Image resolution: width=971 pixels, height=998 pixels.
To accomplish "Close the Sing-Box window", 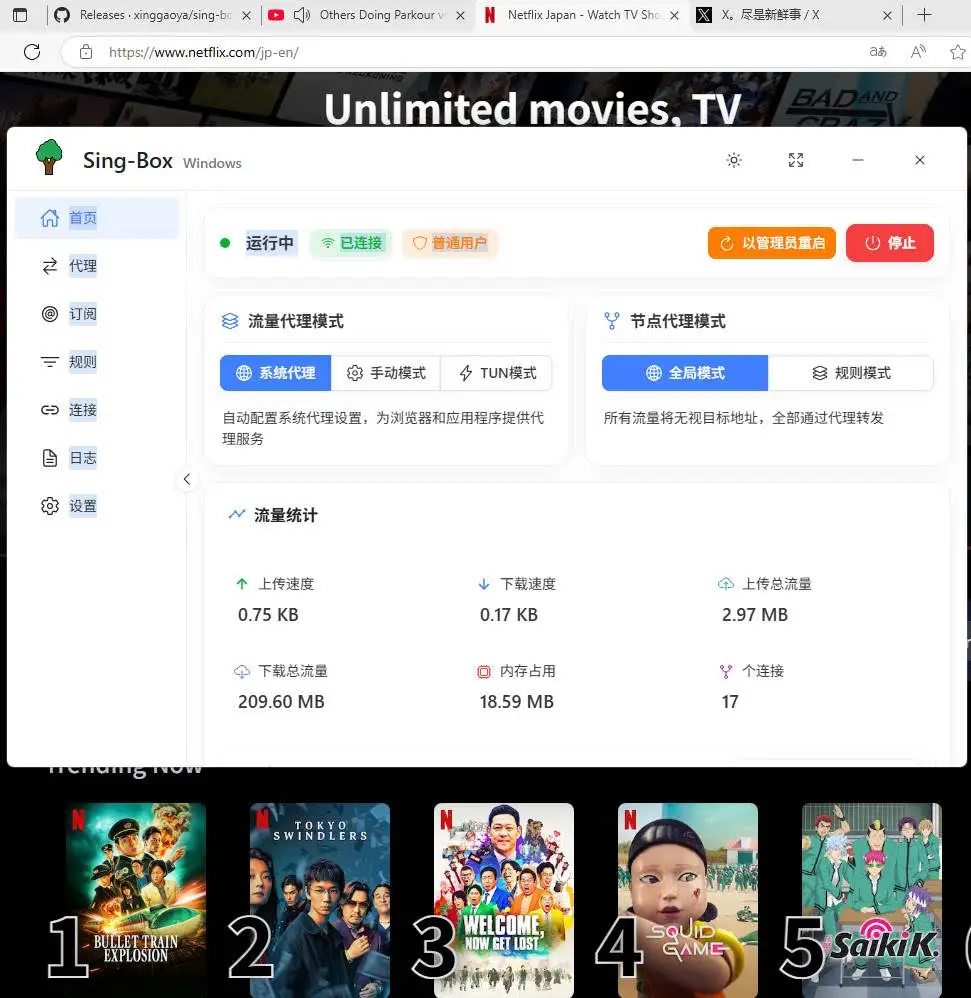I will pos(919,160).
